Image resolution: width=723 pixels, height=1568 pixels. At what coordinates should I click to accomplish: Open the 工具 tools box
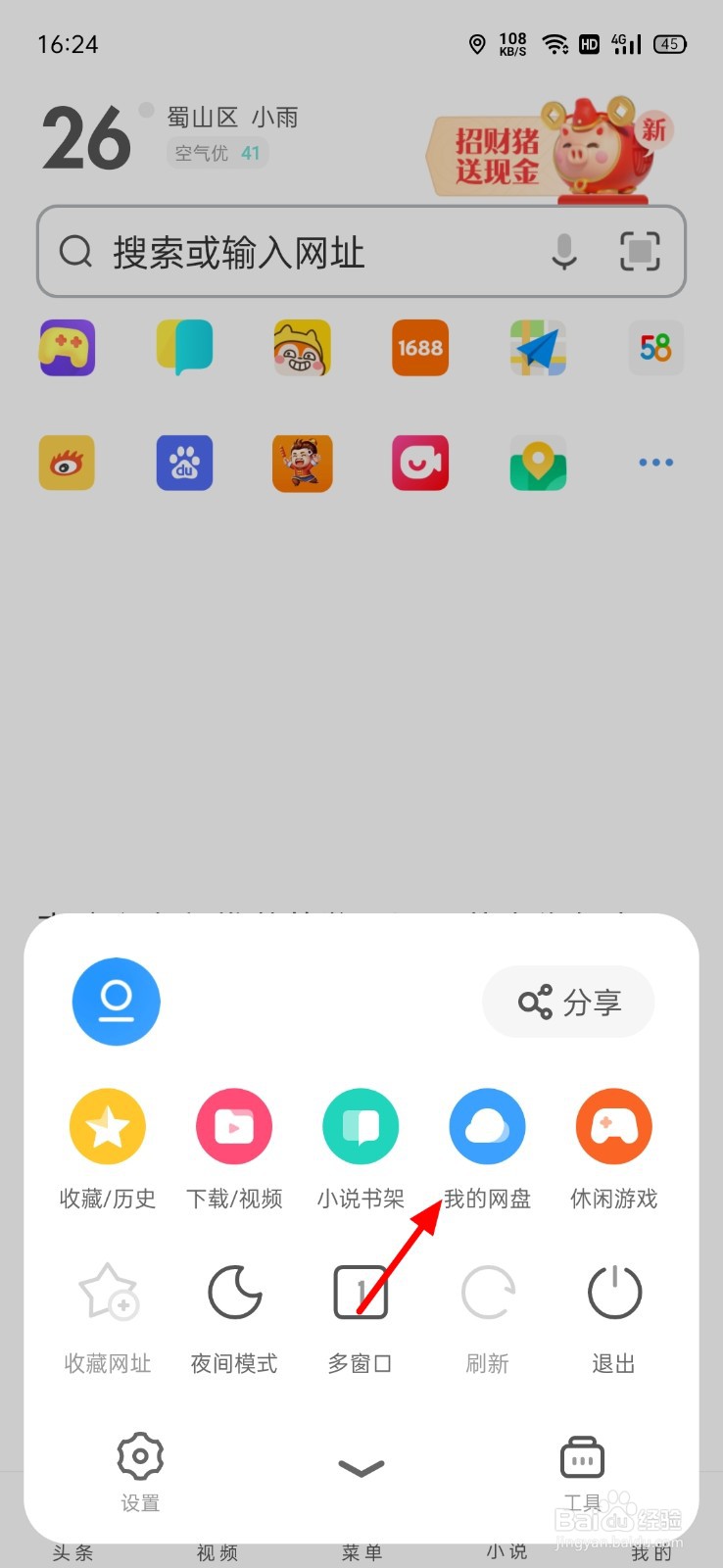click(x=582, y=1460)
